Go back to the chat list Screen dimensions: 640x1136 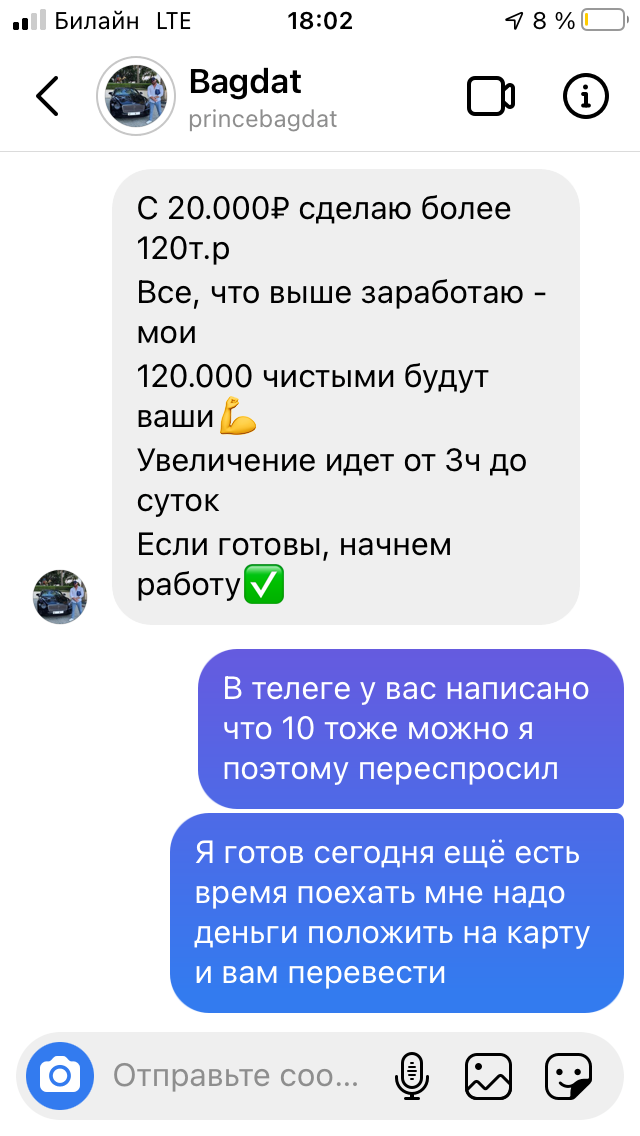pyautogui.click(x=47, y=96)
